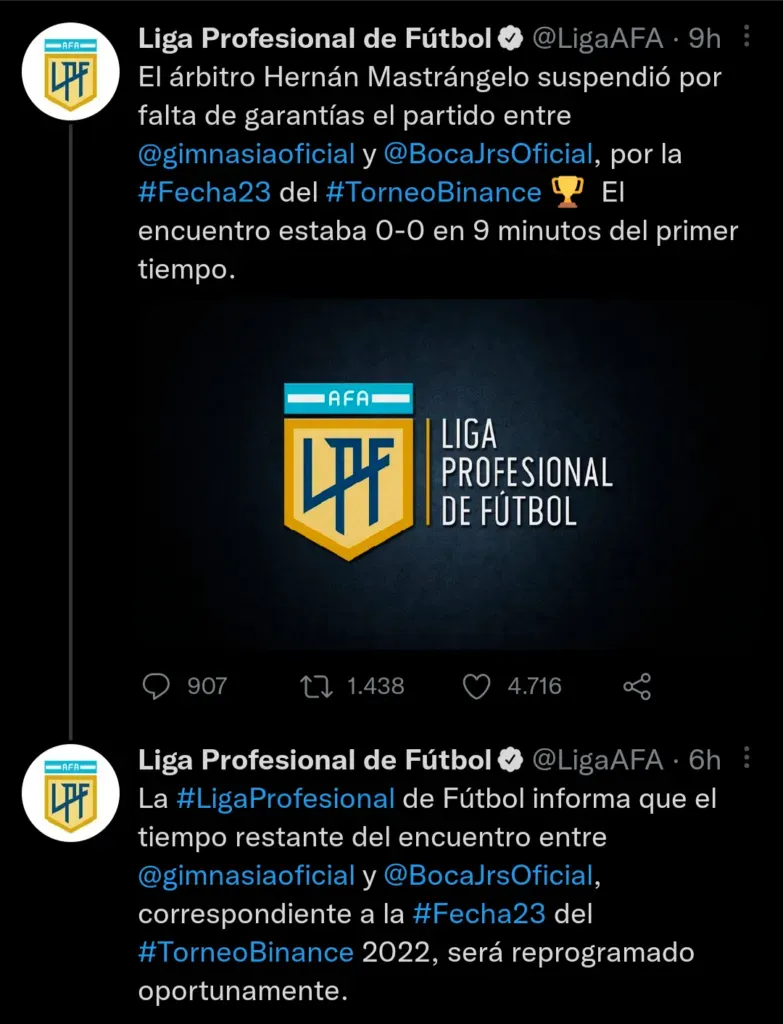Open #TorneoBinance hashtag in the 6h tweet
Viewport: 783px width, 1024px height.
tap(246, 950)
